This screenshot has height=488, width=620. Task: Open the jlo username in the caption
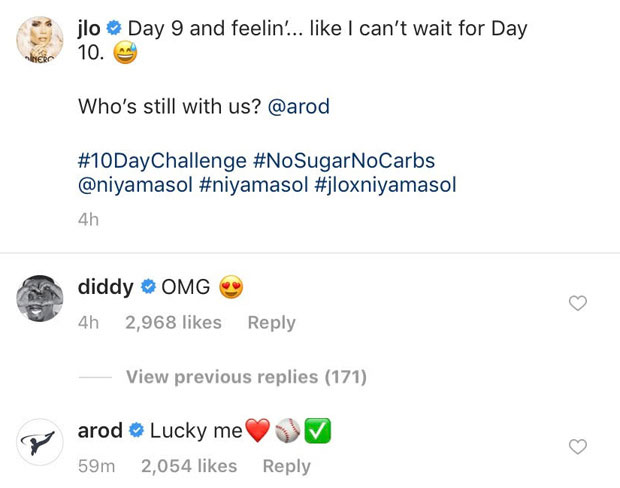coord(89,30)
